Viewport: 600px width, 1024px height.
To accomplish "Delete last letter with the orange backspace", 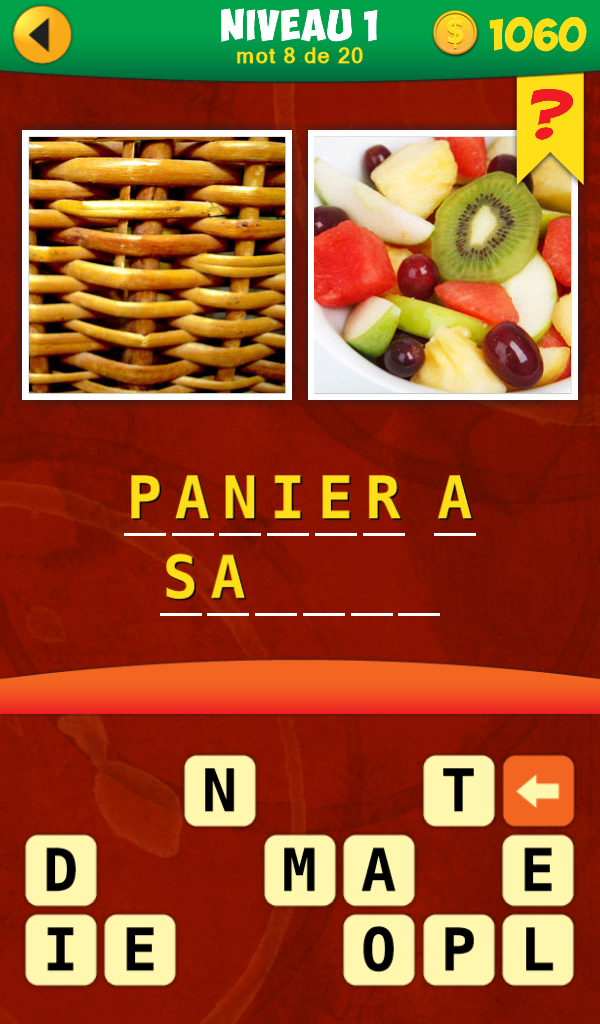I will (x=538, y=791).
